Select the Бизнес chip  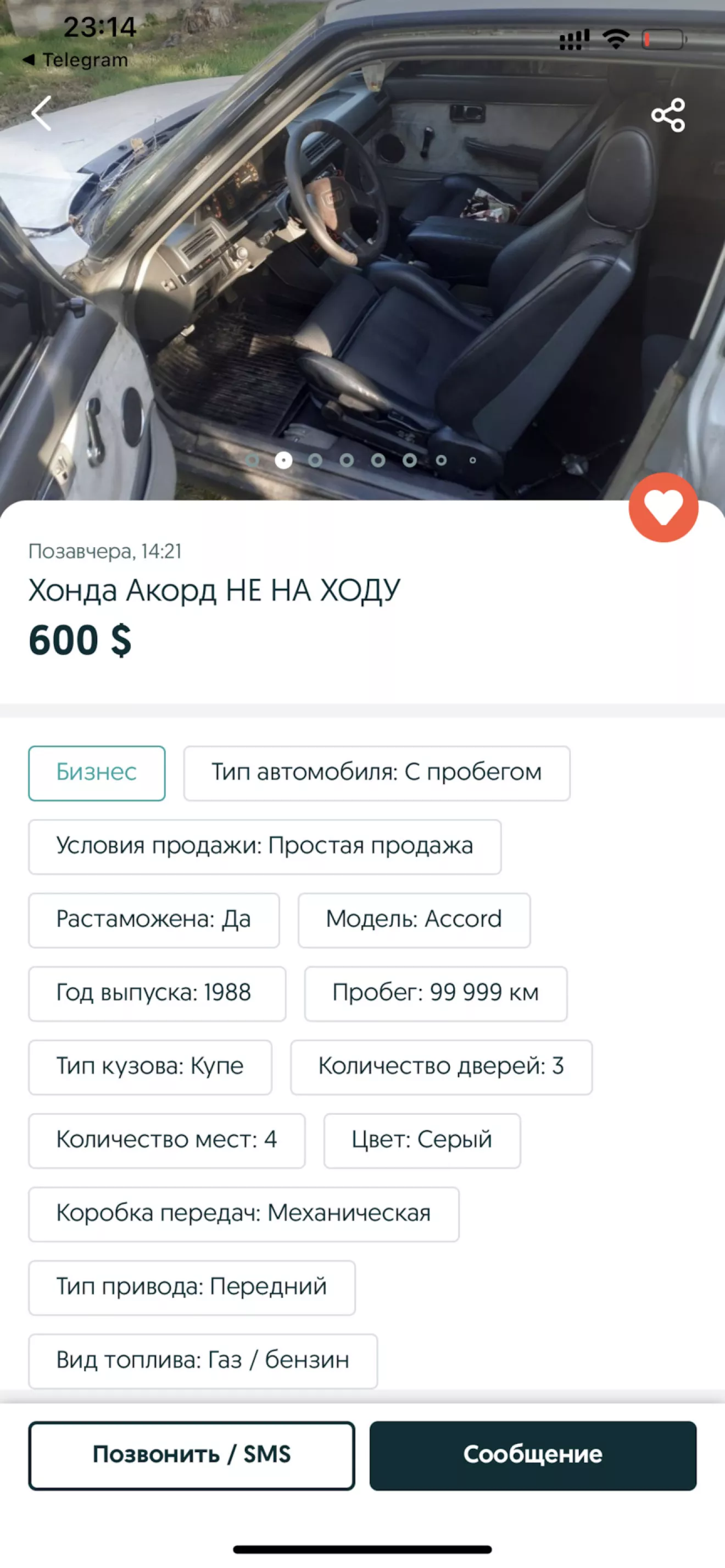97,773
